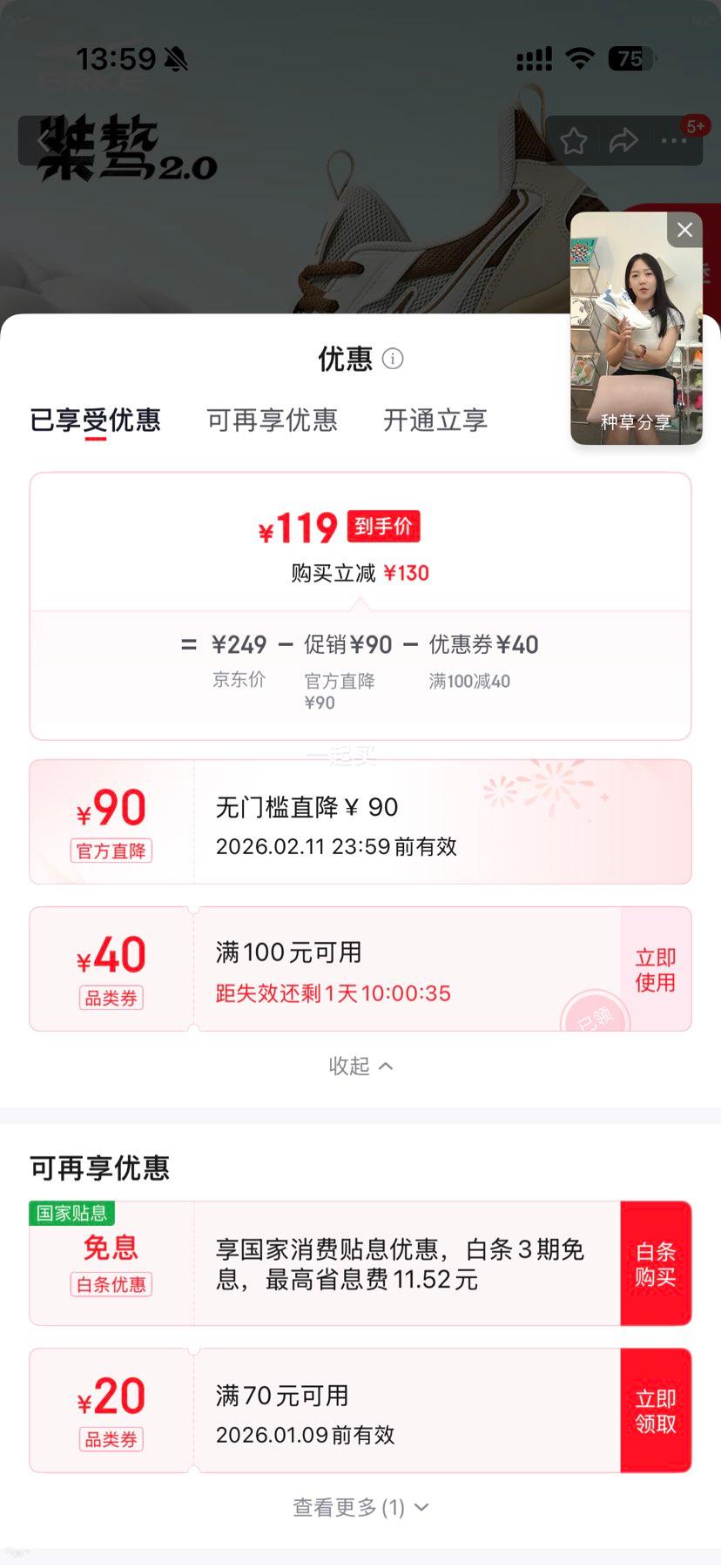Favorite the product with the star icon
721x1568 pixels.
click(574, 140)
